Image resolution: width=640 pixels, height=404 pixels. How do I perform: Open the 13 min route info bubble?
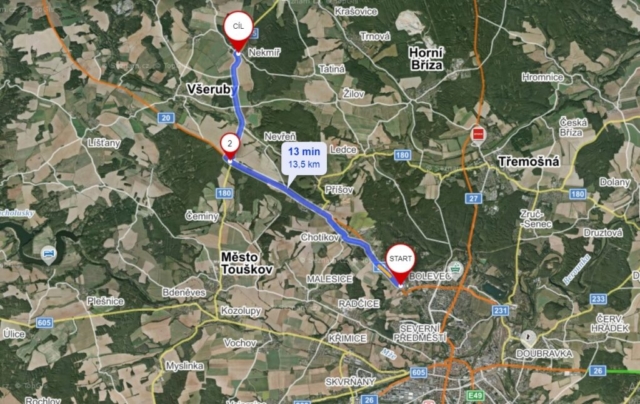(303, 156)
